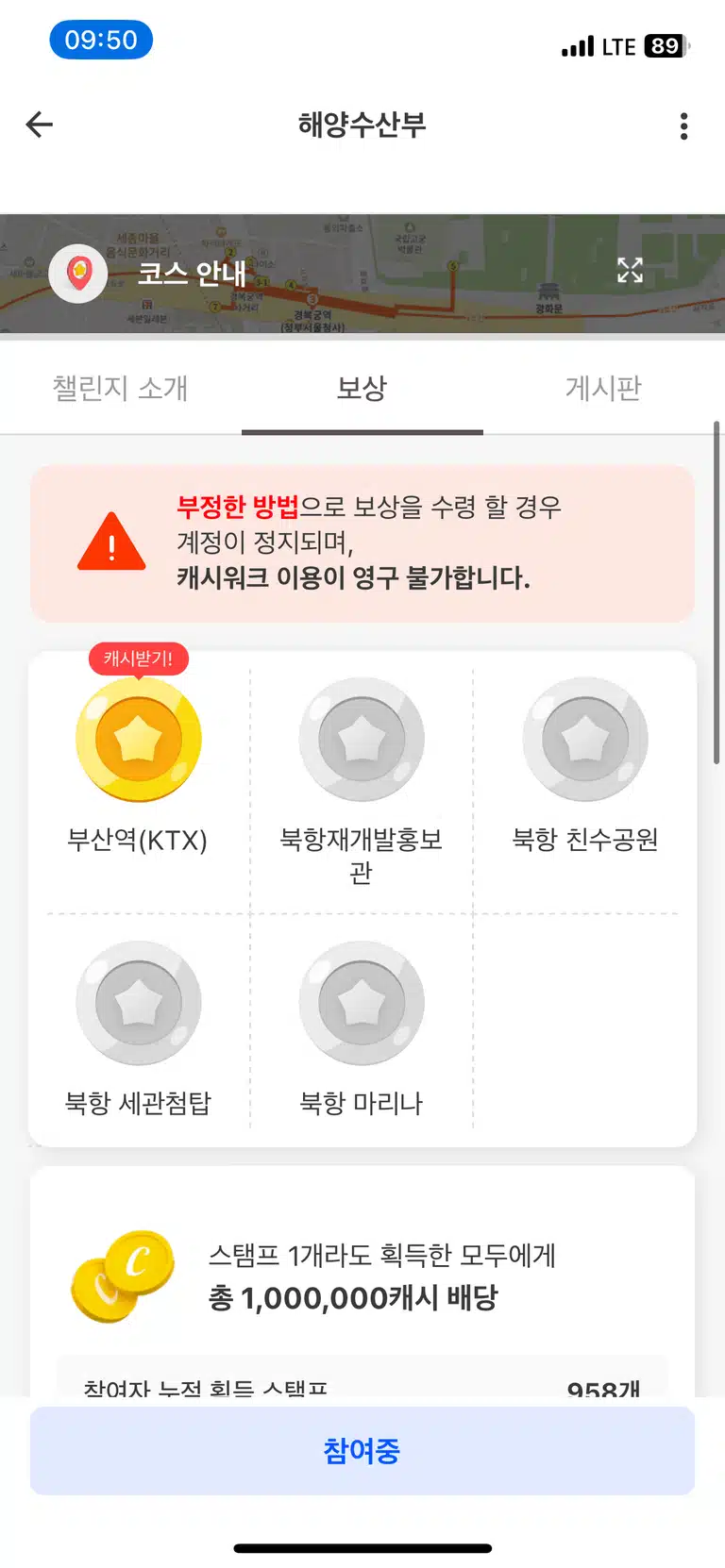Open the three-dot overflow menu

[x=683, y=125]
